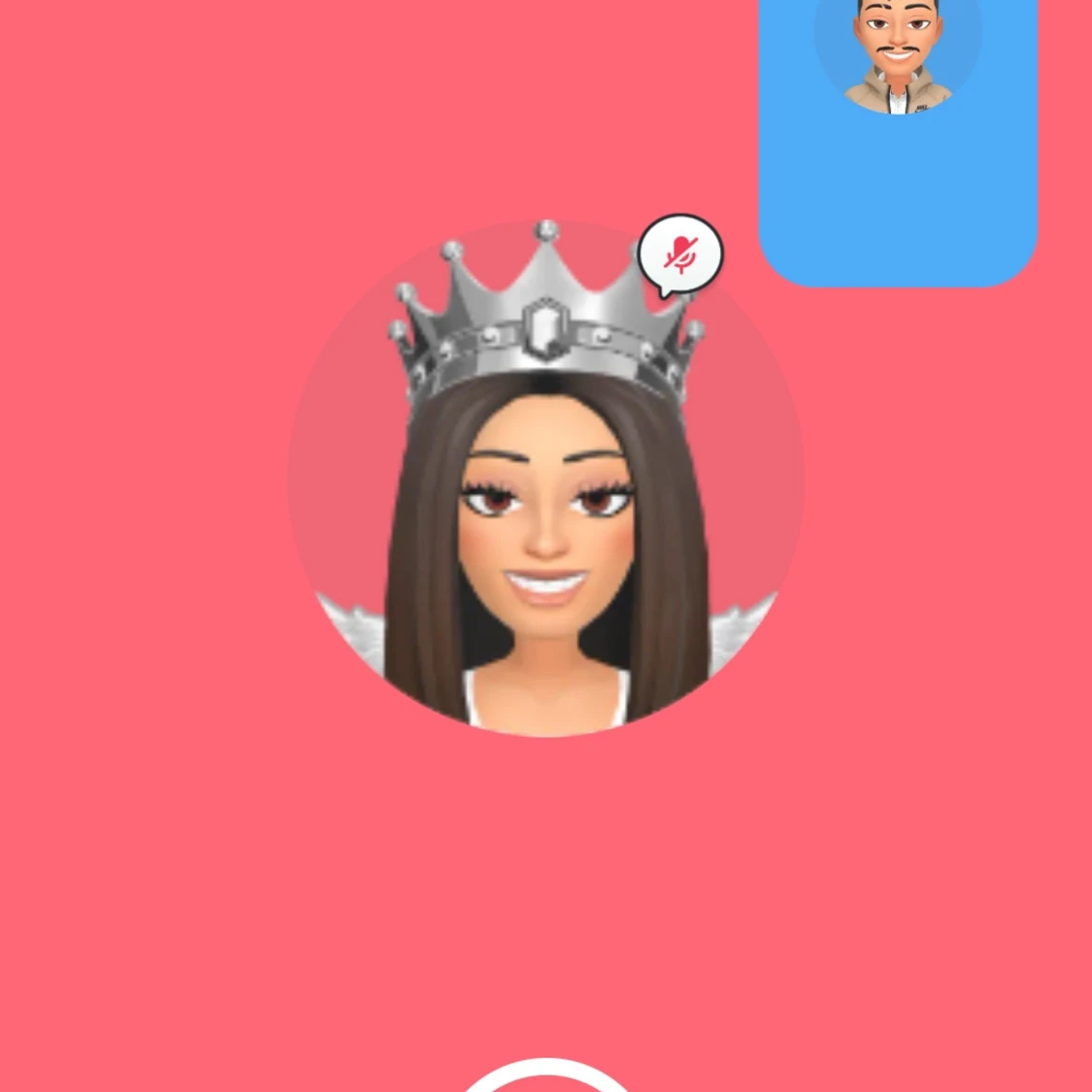Viewport: 1092px width, 1092px height.
Task: Tap your own blue self-view tile
Action: [x=898, y=146]
